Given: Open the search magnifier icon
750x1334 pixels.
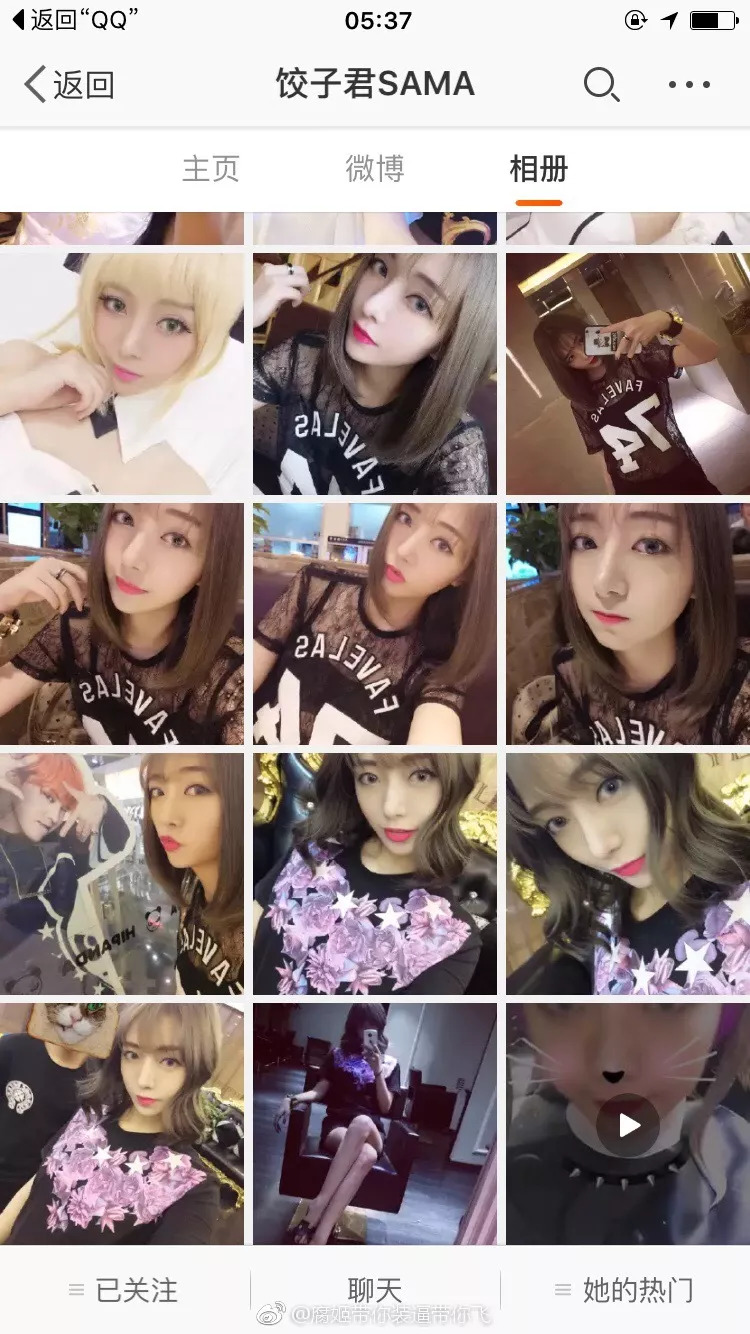Looking at the screenshot, I should pyautogui.click(x=601, y=85).
